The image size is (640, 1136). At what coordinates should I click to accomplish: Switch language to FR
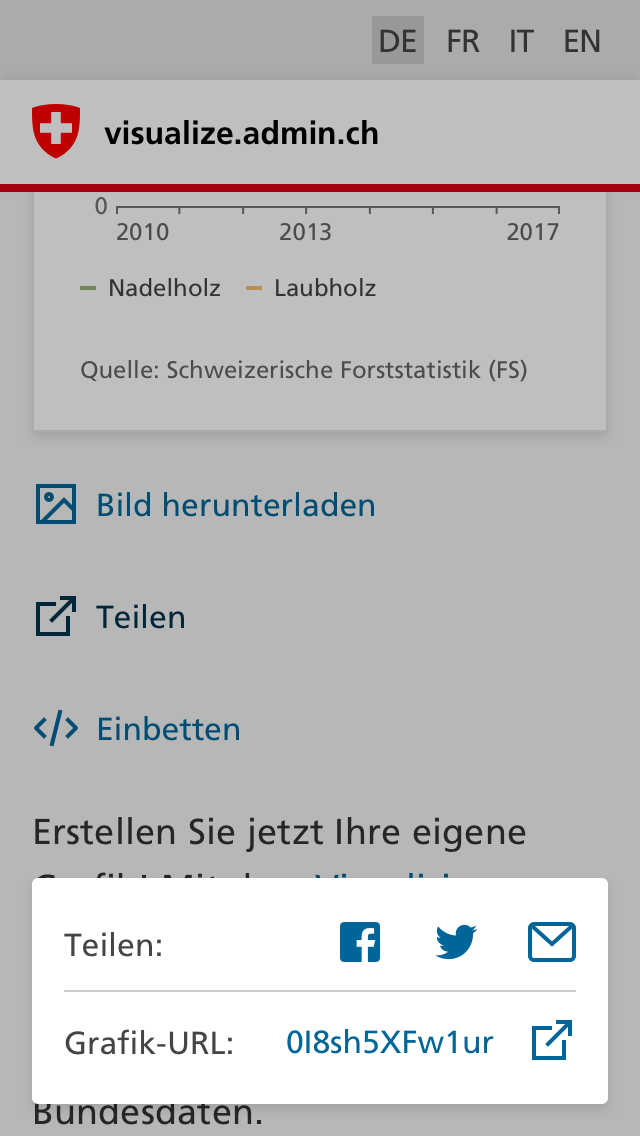(463, 41)
